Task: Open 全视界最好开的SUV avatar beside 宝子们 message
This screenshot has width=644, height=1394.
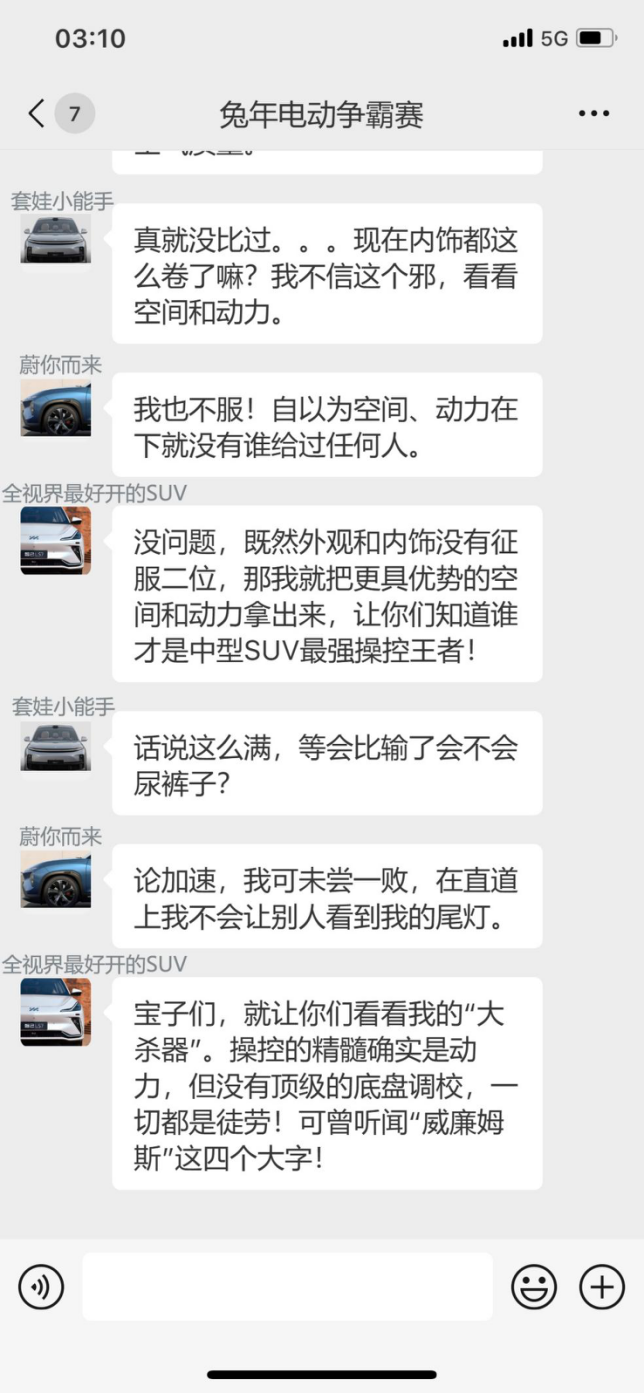Action: [56, 1012]
